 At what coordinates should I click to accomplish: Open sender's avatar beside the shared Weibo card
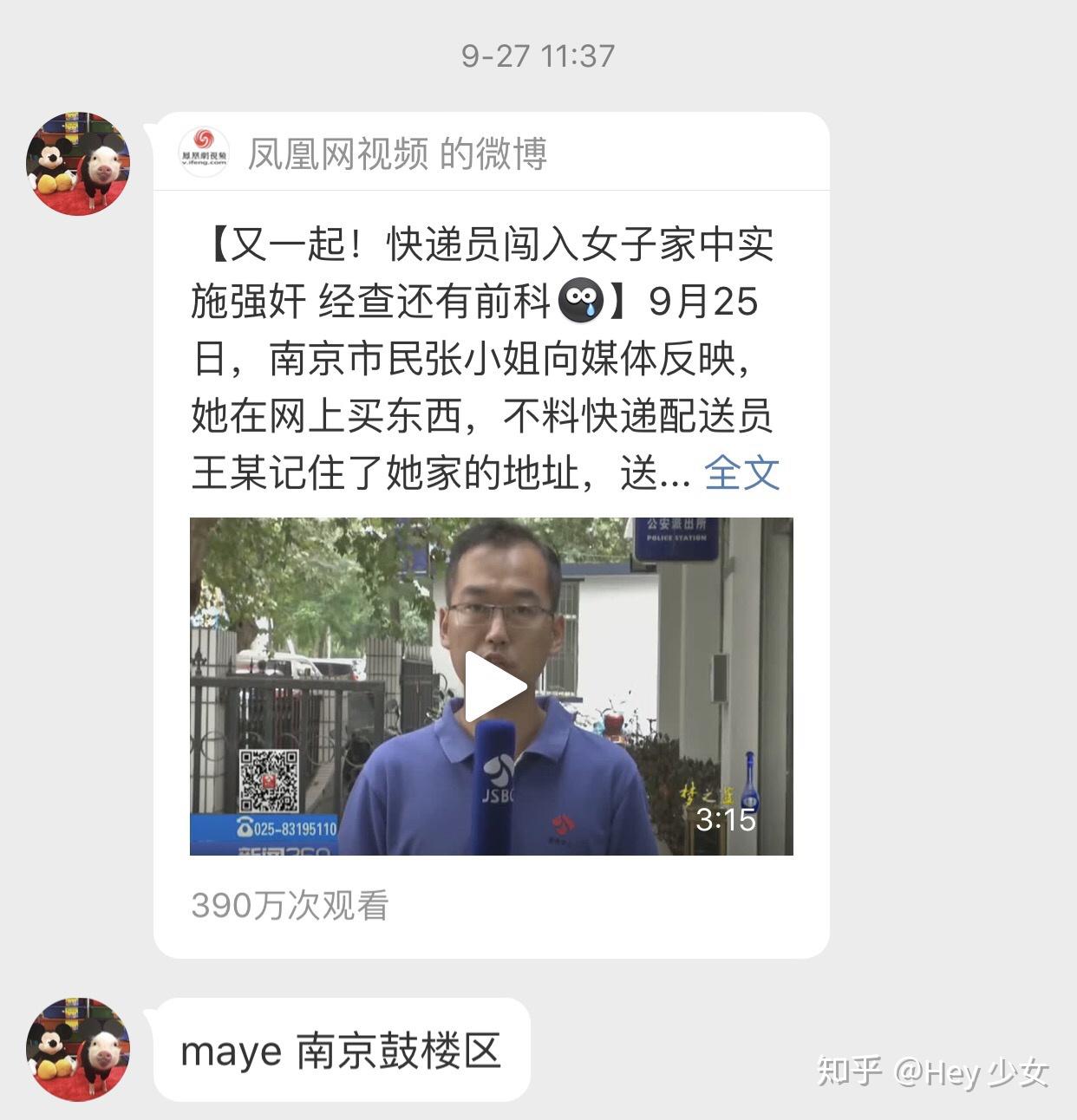tap(78, 164)
